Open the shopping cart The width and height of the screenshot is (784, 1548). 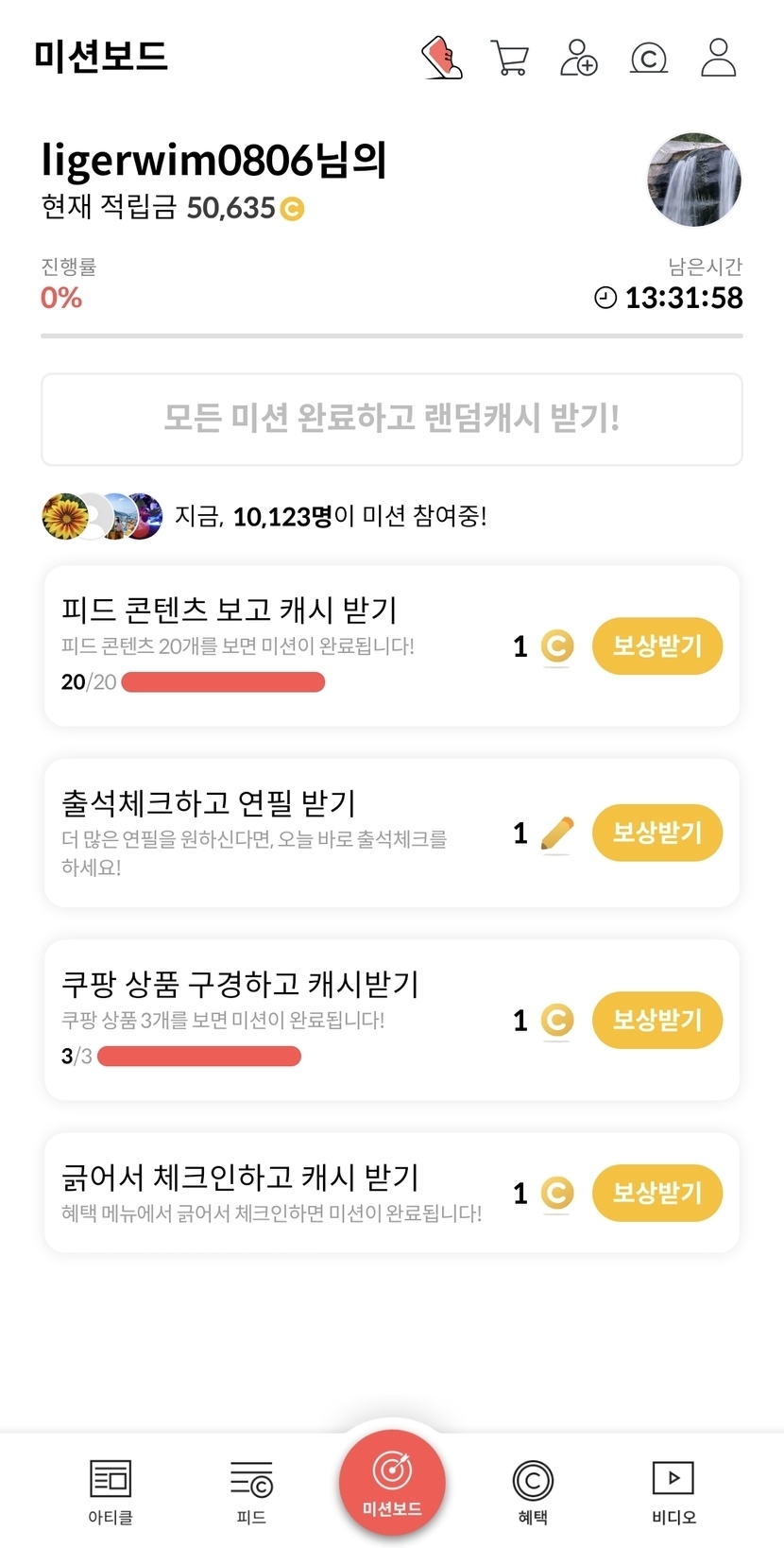[510, 58]
